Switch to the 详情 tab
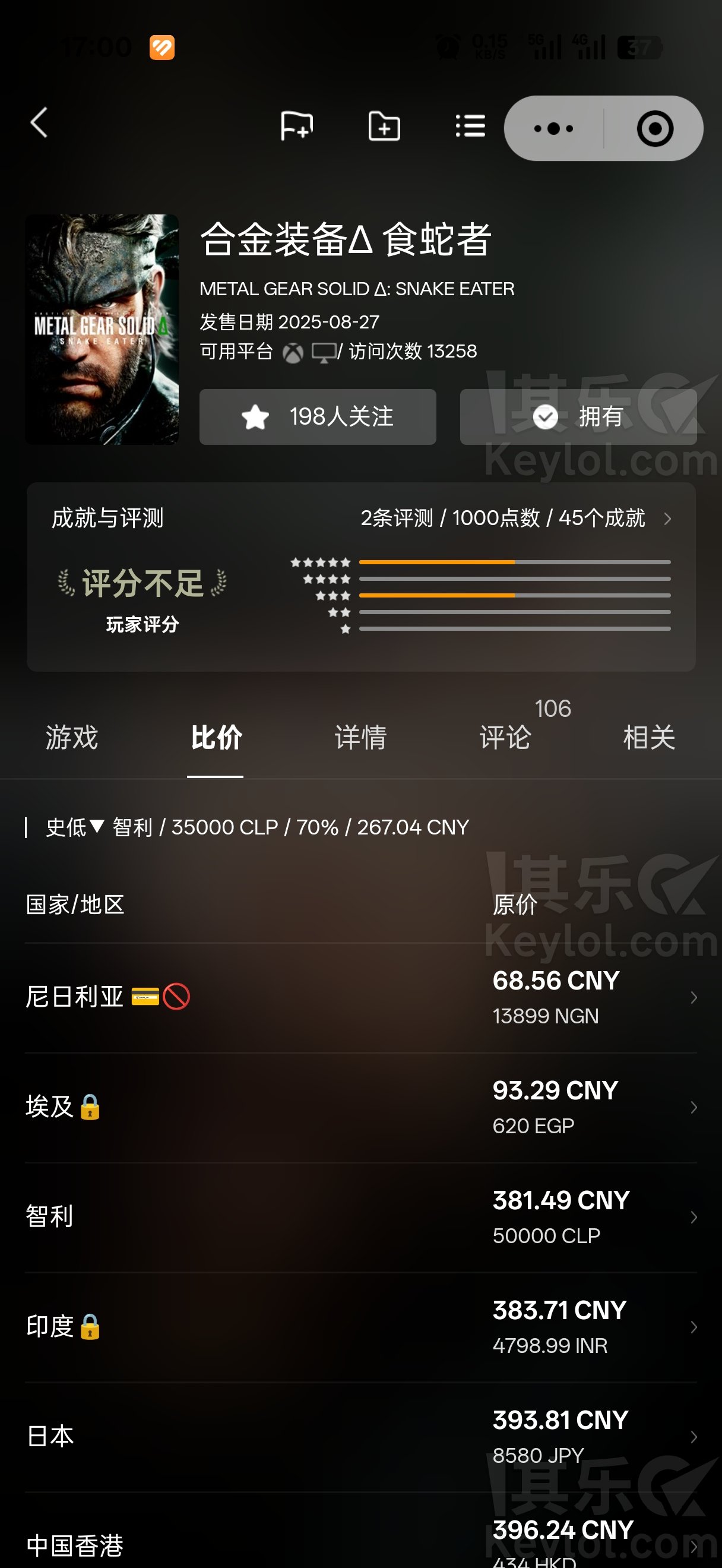The image size is (722, 1568). click(x=360, y=737)
